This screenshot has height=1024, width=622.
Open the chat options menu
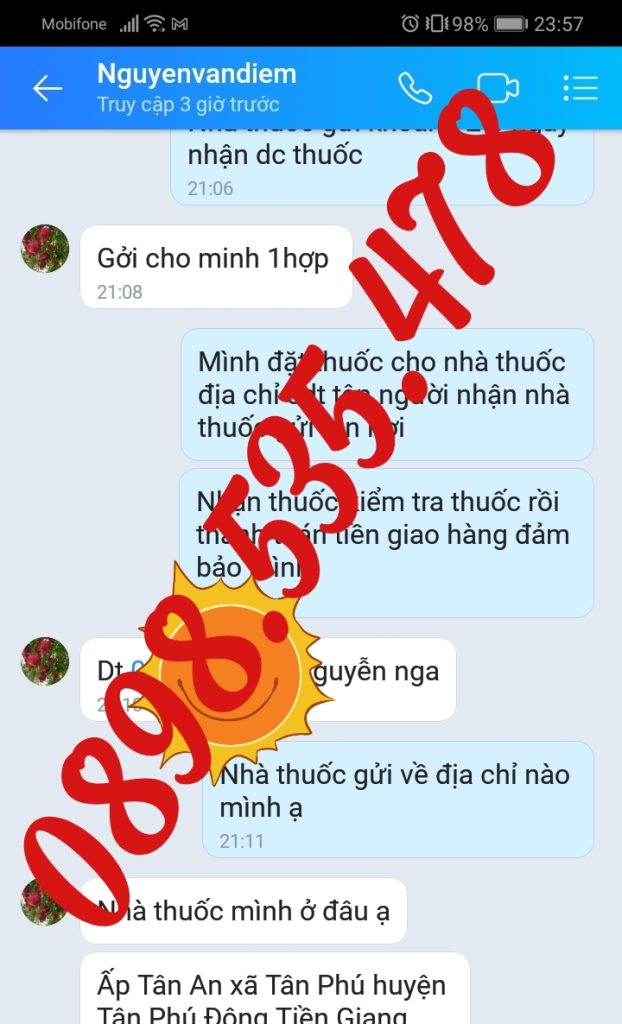coord(580,88)
